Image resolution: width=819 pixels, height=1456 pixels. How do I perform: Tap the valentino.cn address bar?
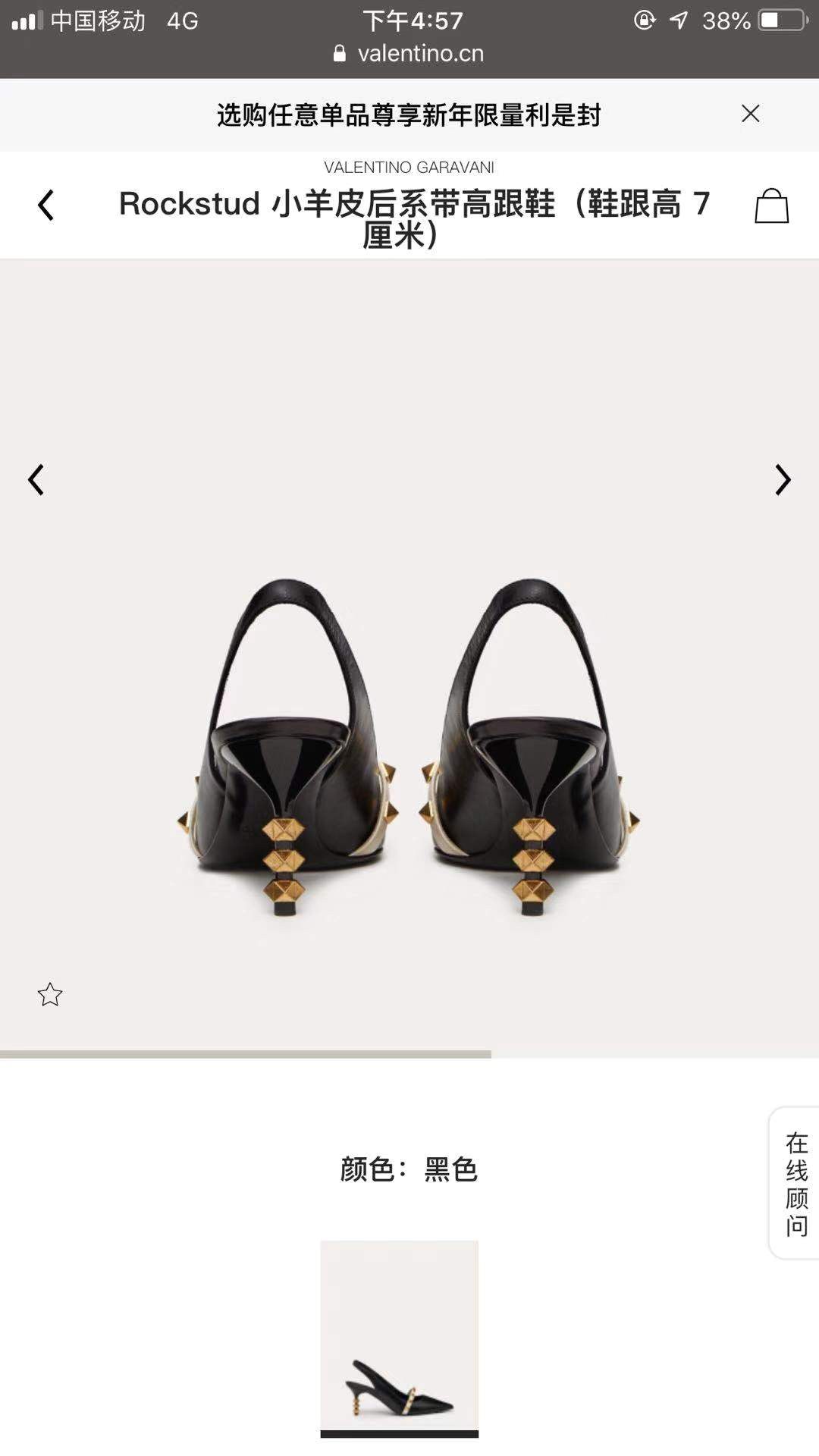pos(409,53)
